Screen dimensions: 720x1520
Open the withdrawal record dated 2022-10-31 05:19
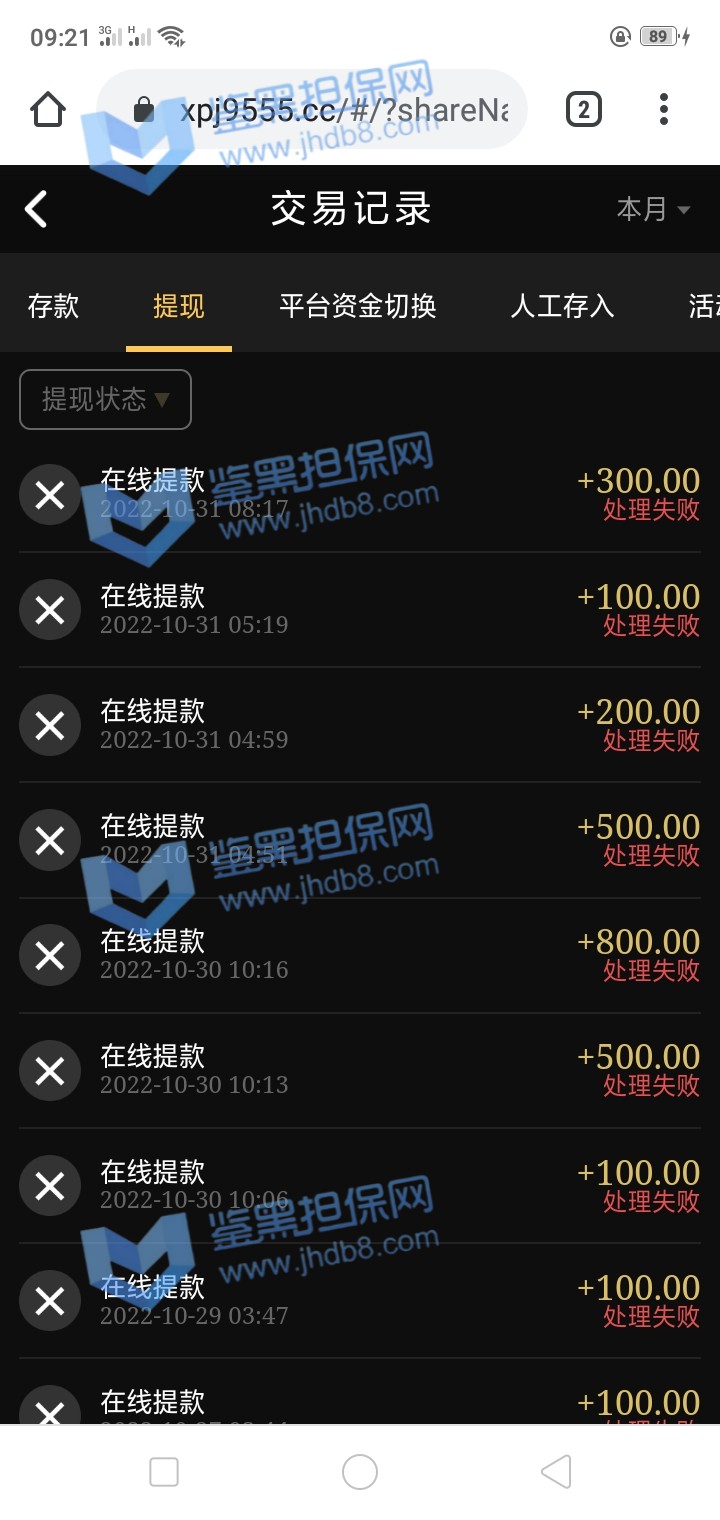point(360,610)
